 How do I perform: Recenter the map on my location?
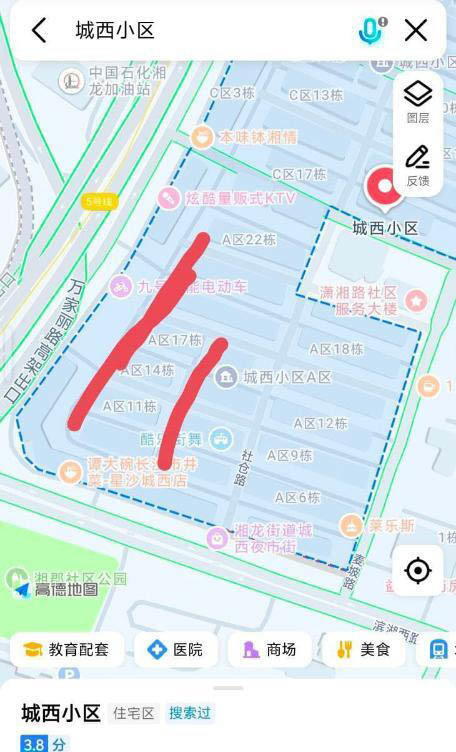coord(418,570)
